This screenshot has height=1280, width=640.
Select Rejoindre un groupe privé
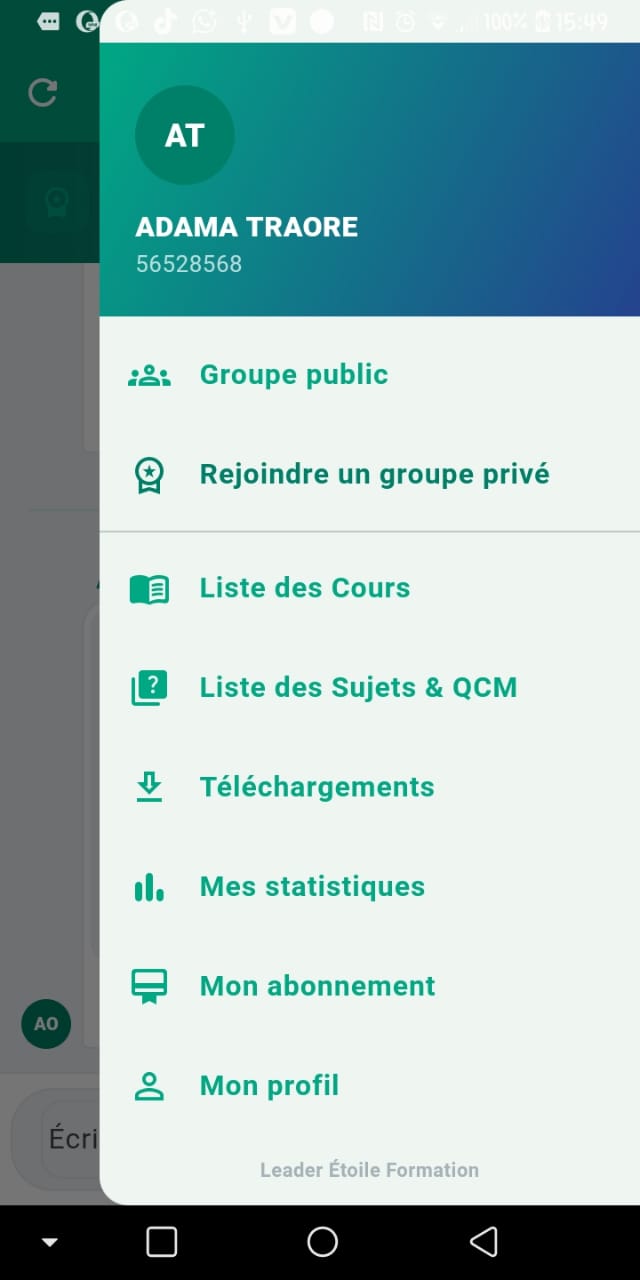[x=370, y=474]
